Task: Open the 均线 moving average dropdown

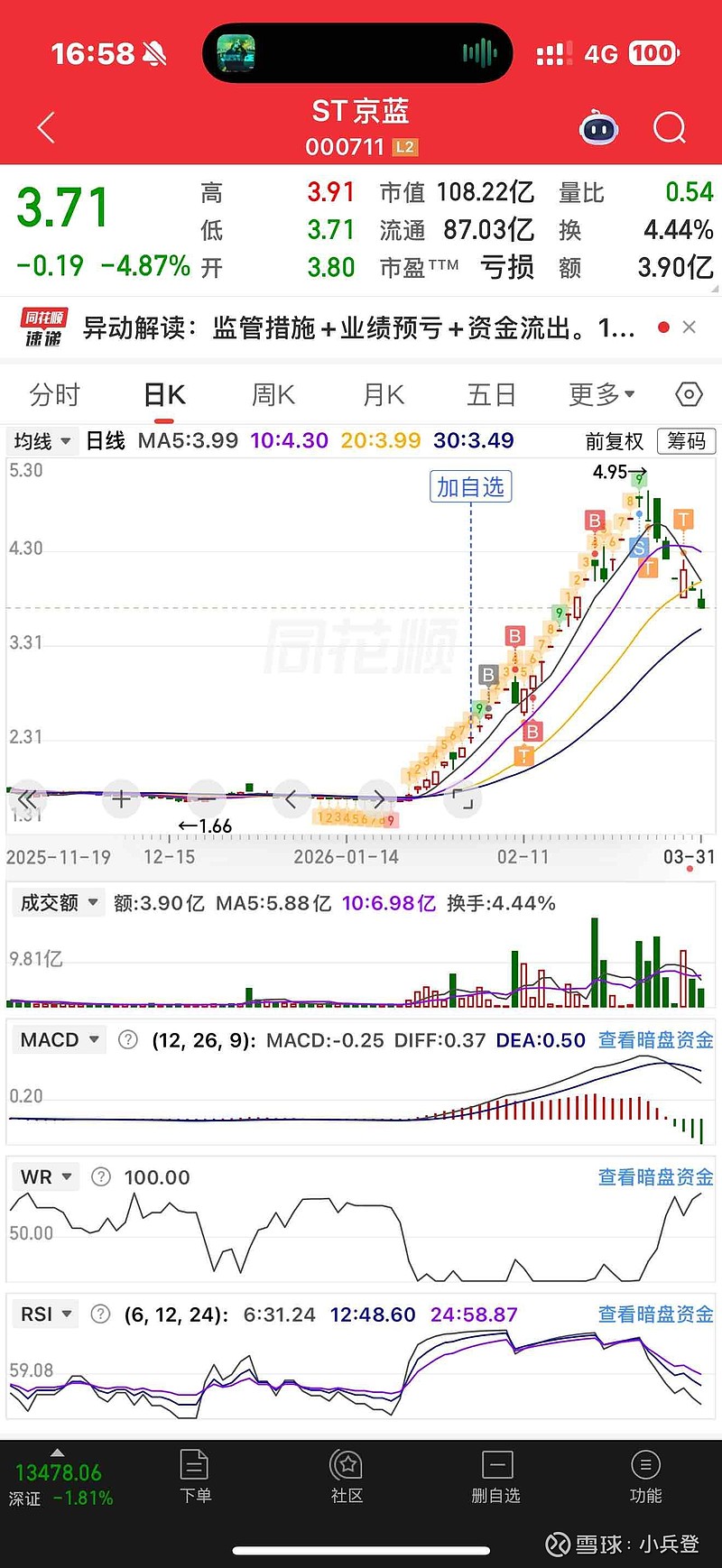Action: click(x=42, y=442)
